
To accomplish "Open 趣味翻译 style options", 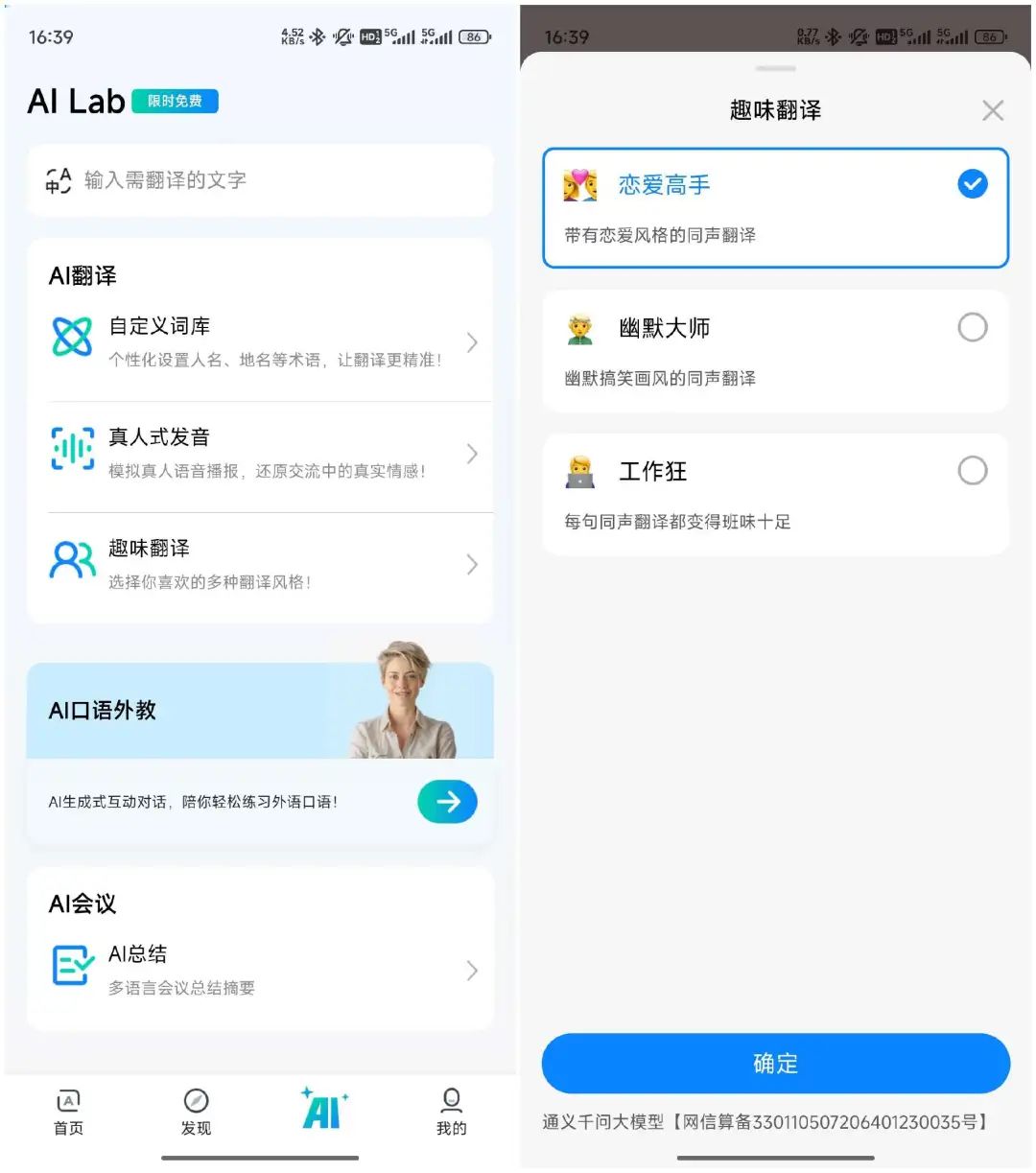I will [259, 564].
